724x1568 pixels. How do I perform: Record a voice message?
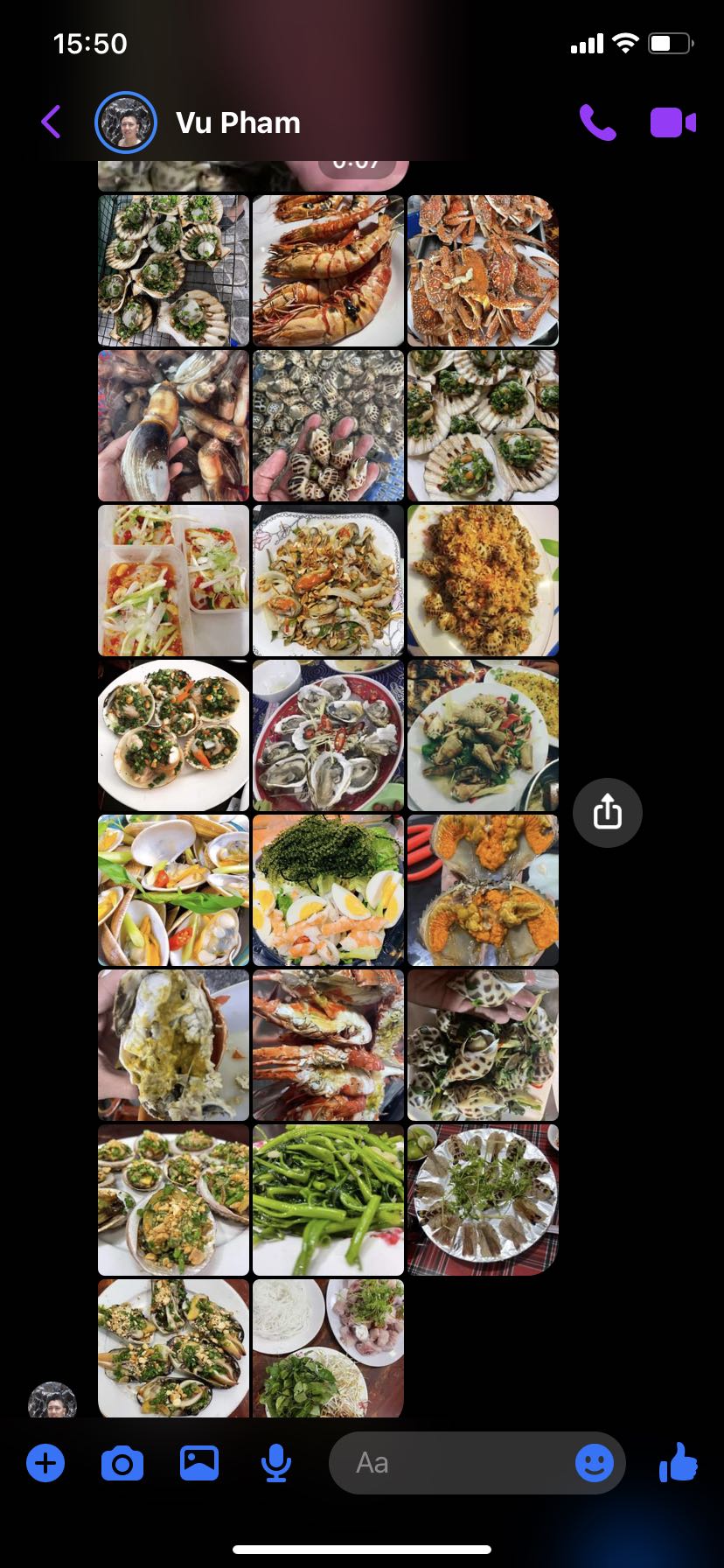point(276,1463)
